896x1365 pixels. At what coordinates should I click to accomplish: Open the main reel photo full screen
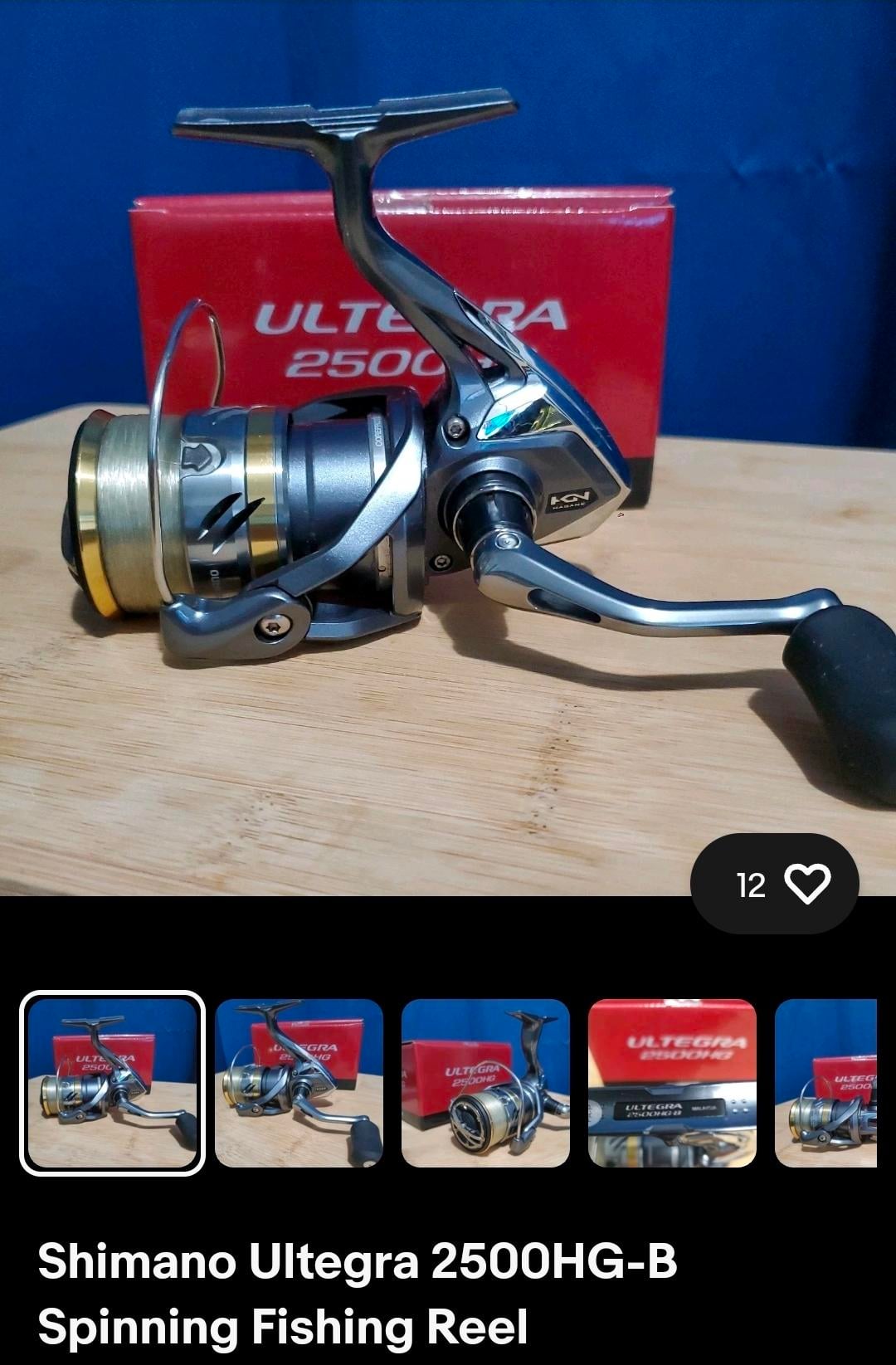[448, 465]
